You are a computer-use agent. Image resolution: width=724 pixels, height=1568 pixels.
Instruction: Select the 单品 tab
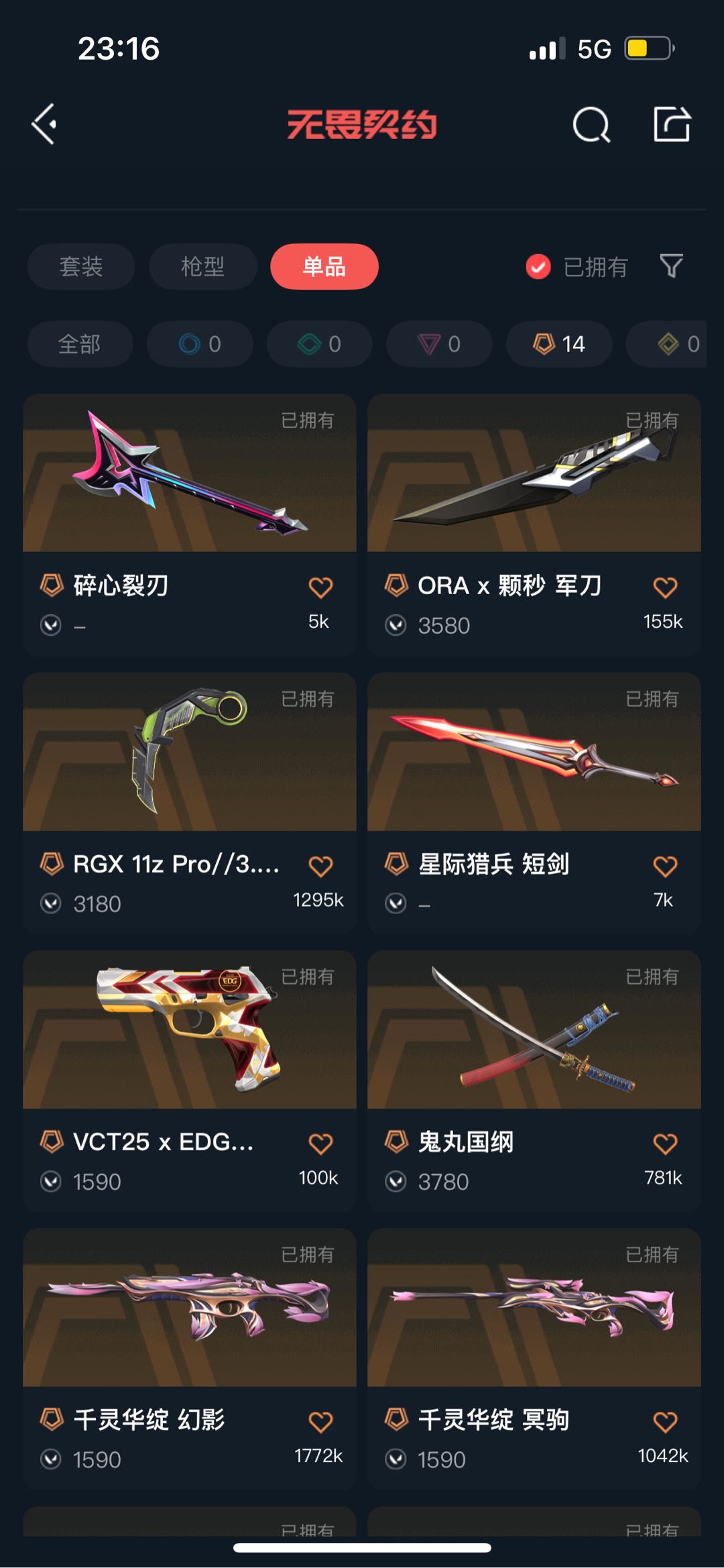324,266
